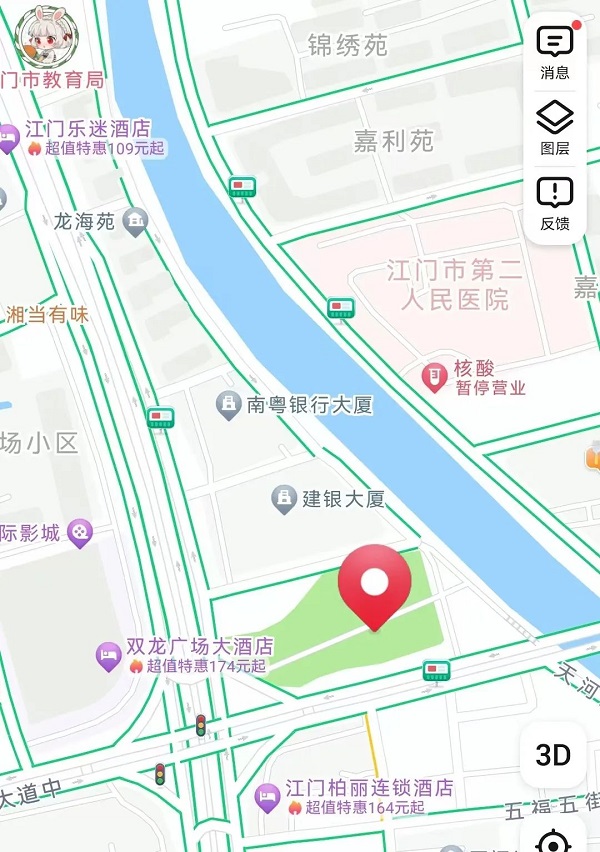Select the 双龙广场大酒店 hotel marker
This screenshot has height=852, width=600.
109,656
